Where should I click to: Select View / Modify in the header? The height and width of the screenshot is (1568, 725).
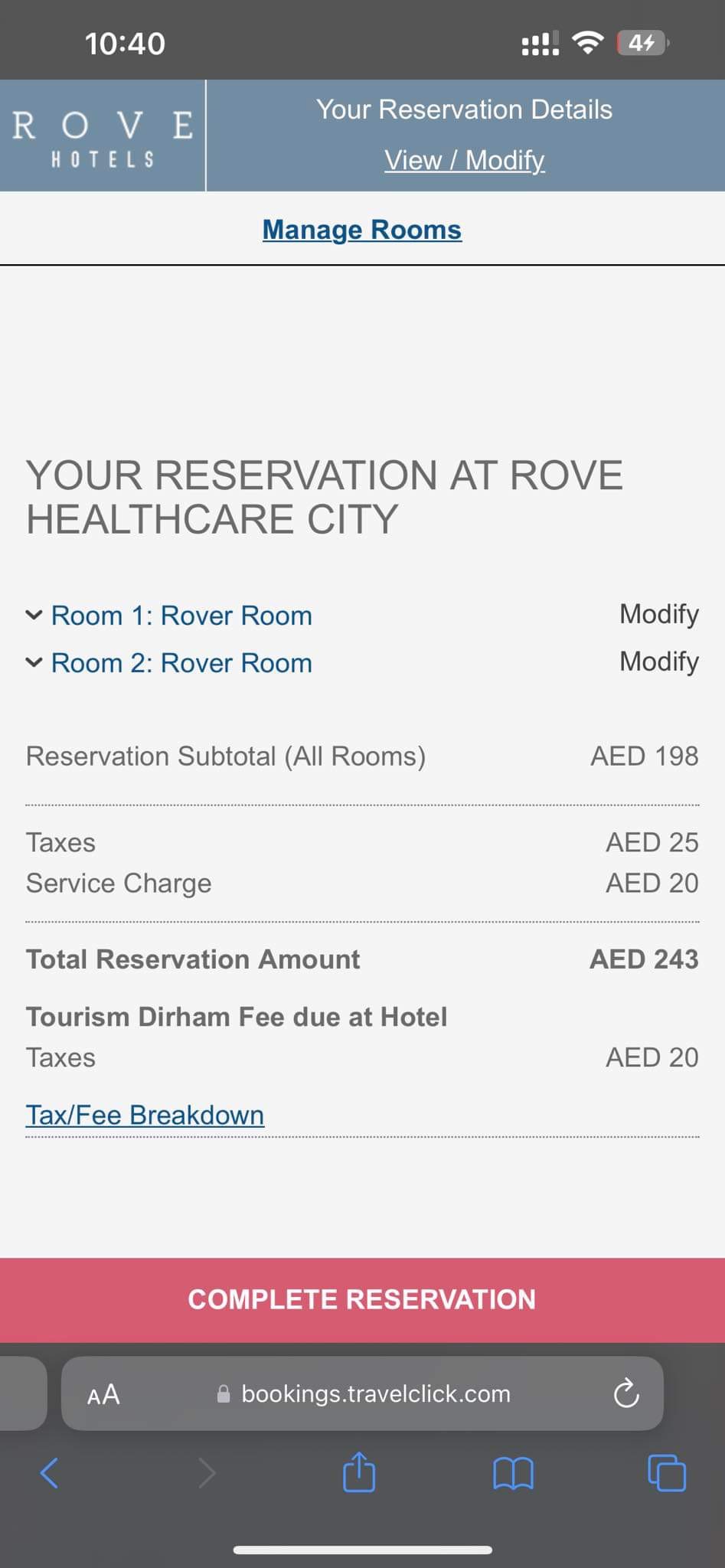click(464, 160)
